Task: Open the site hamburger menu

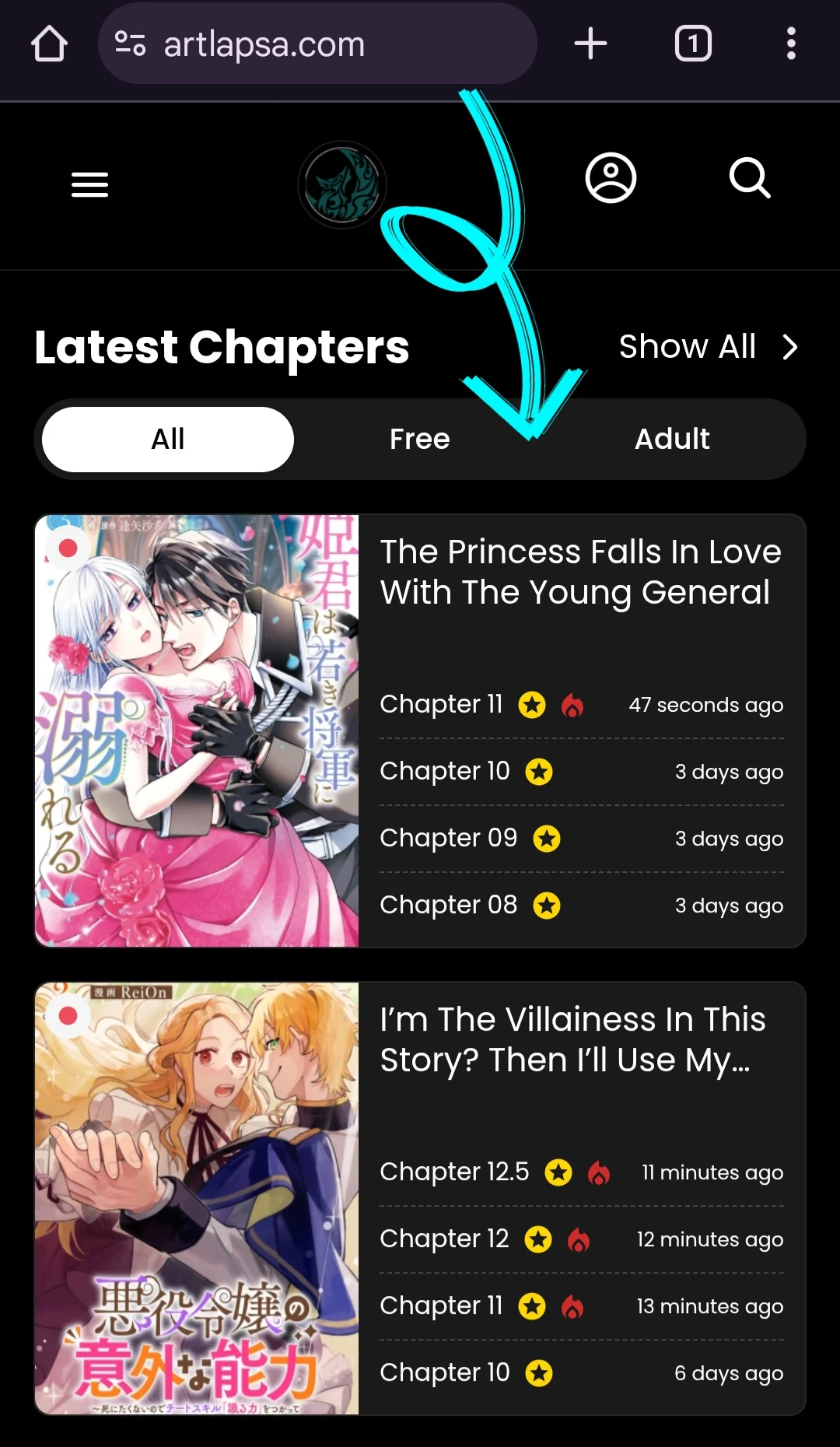Action: coord(89,184)
